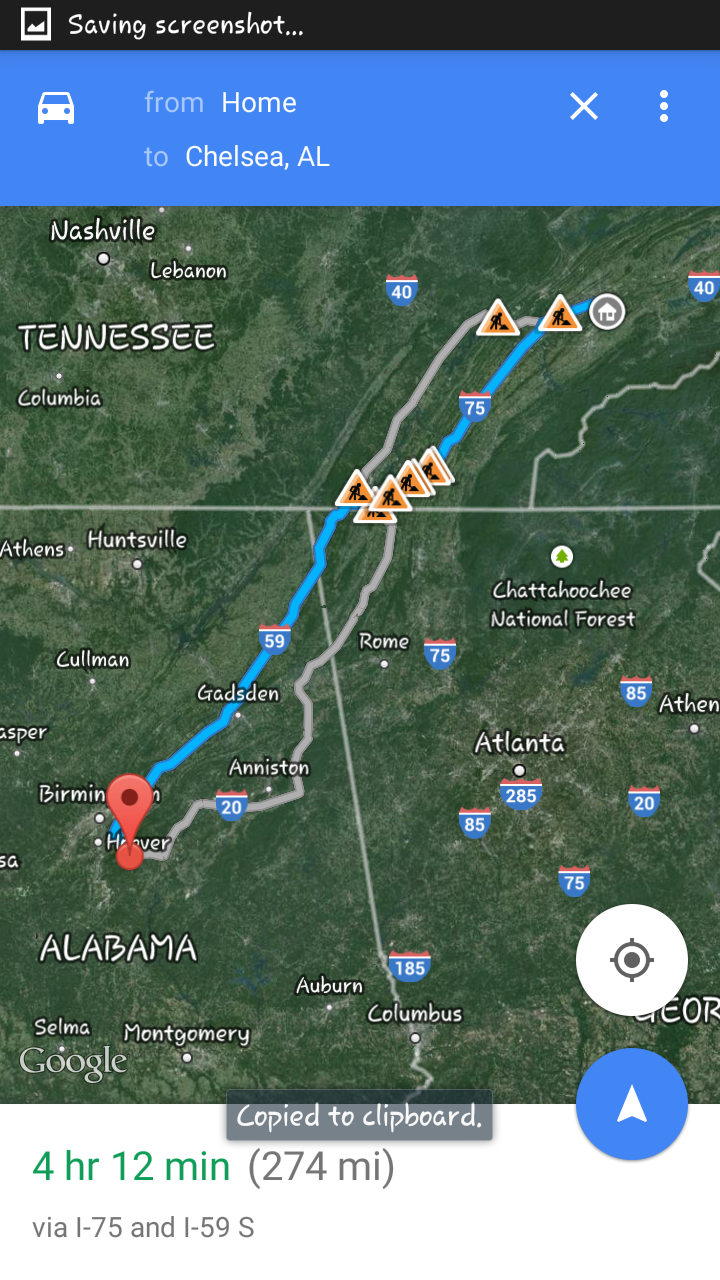Open the overflow menu
Image resolution: width=720 pixels, height=1280 pixels.
coord(664,106)
